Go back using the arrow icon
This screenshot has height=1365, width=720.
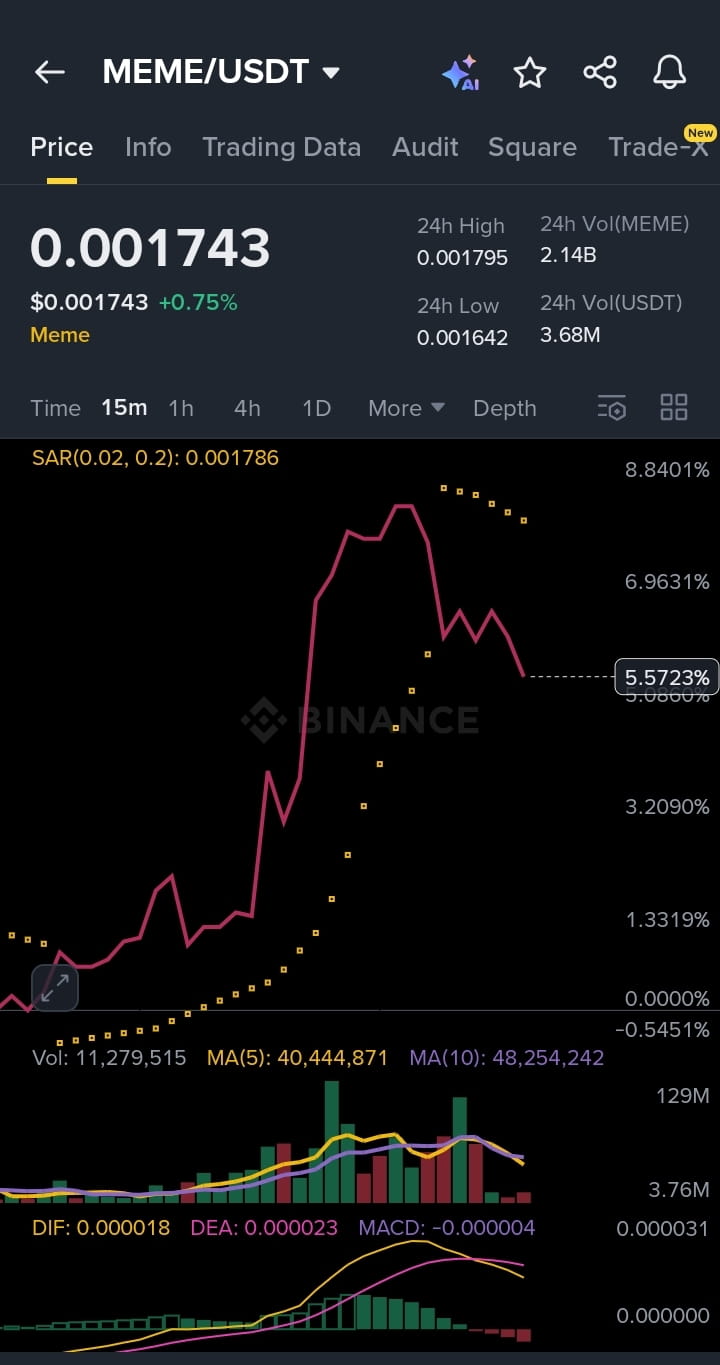(49, 72)
